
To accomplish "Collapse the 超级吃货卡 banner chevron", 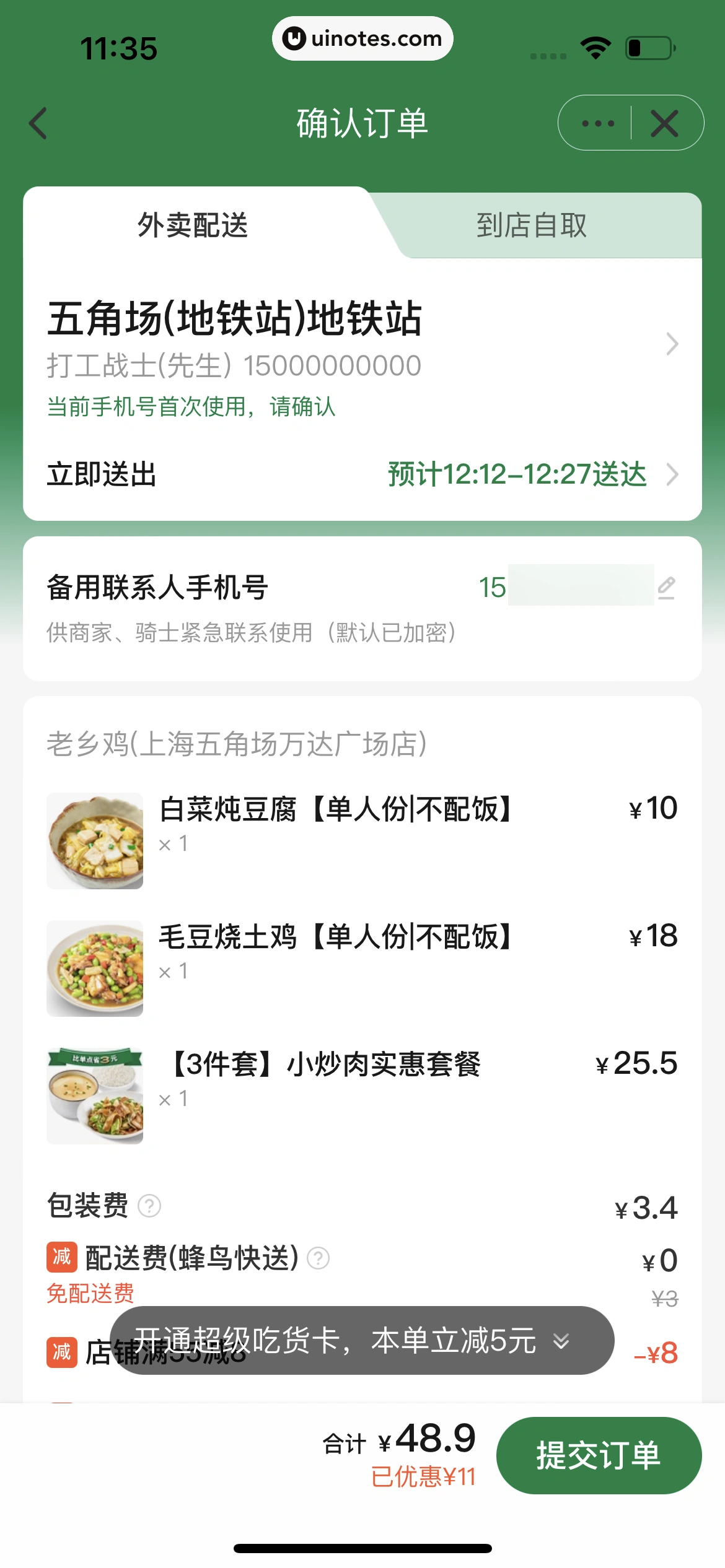I will coord(561,1339).
